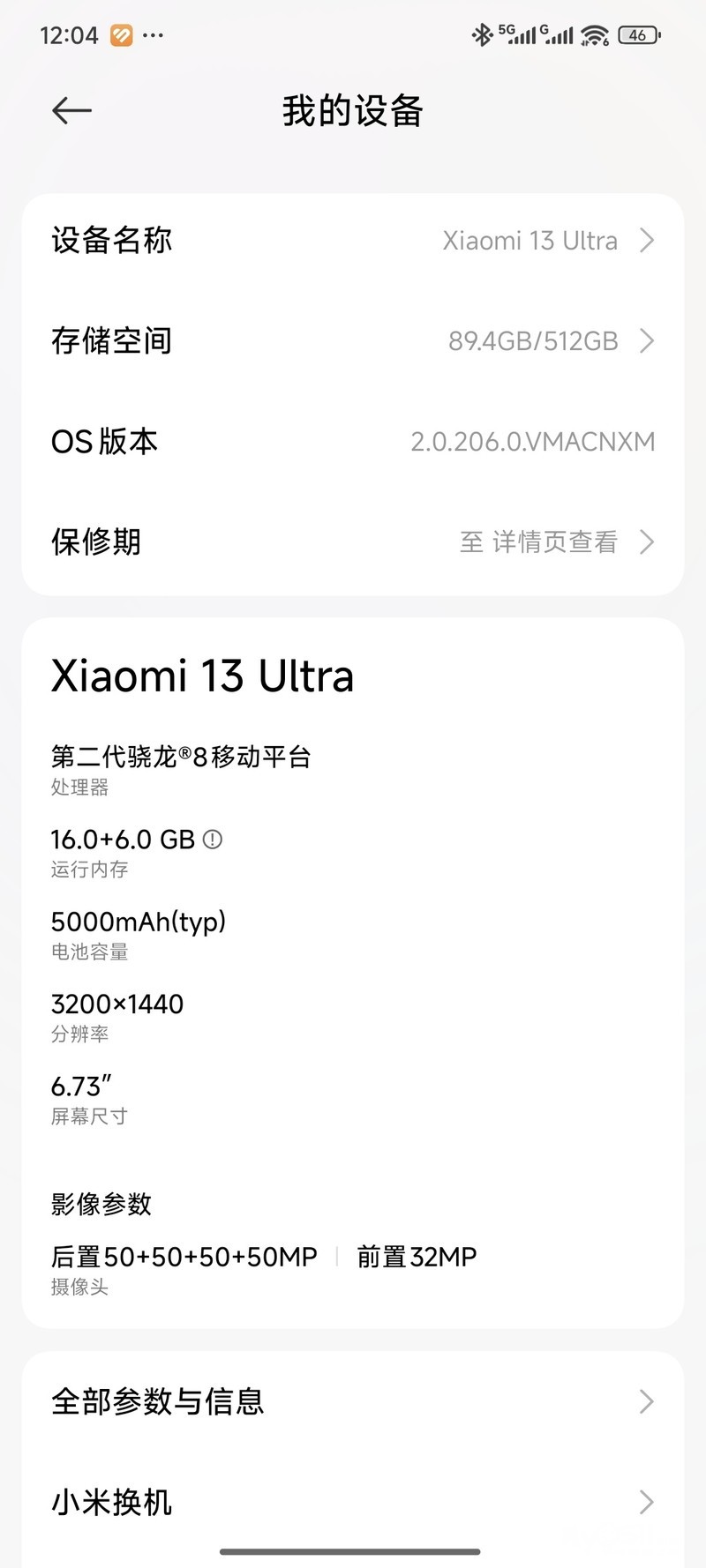Open the 保修期 warranty details
706x1568 pixels.
(353, 542)
